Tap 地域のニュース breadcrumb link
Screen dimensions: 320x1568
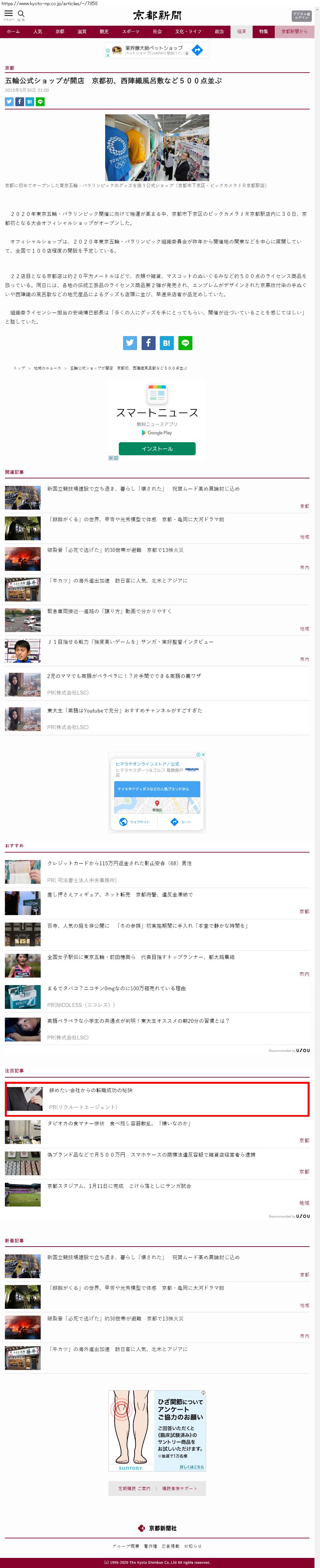coord(48,368)
